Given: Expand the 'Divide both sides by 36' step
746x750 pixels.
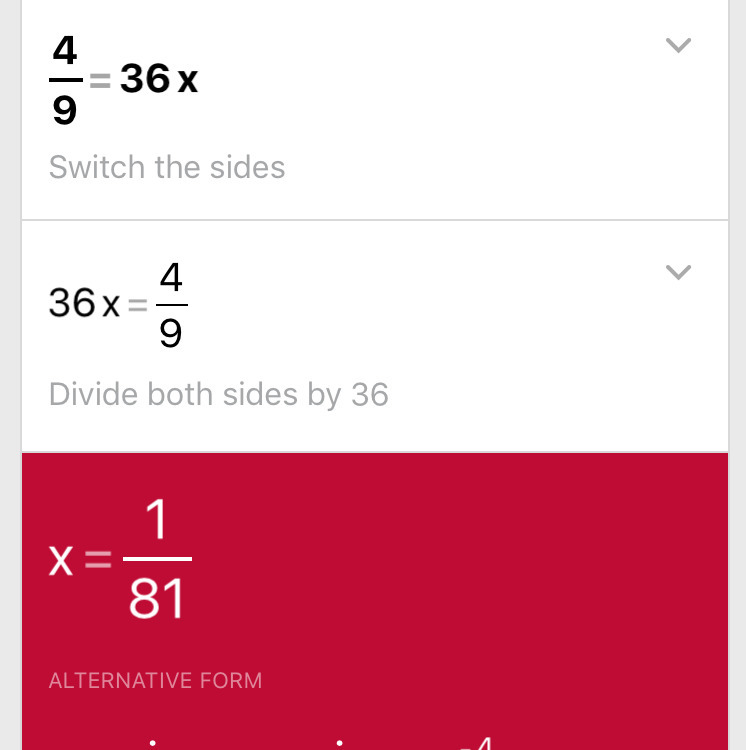Looking at the screenshot, I should [x=678, y=272].
